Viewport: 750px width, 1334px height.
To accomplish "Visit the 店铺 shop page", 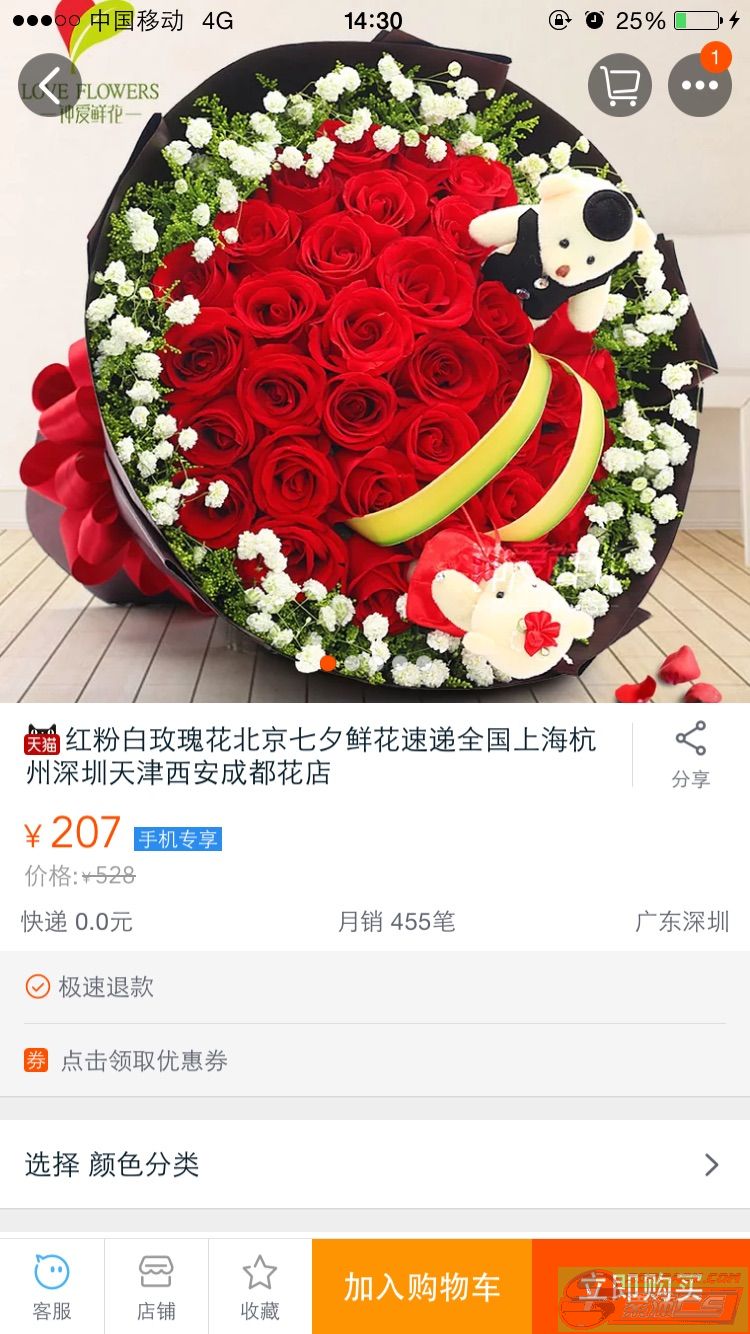I will coord(156,1287).
